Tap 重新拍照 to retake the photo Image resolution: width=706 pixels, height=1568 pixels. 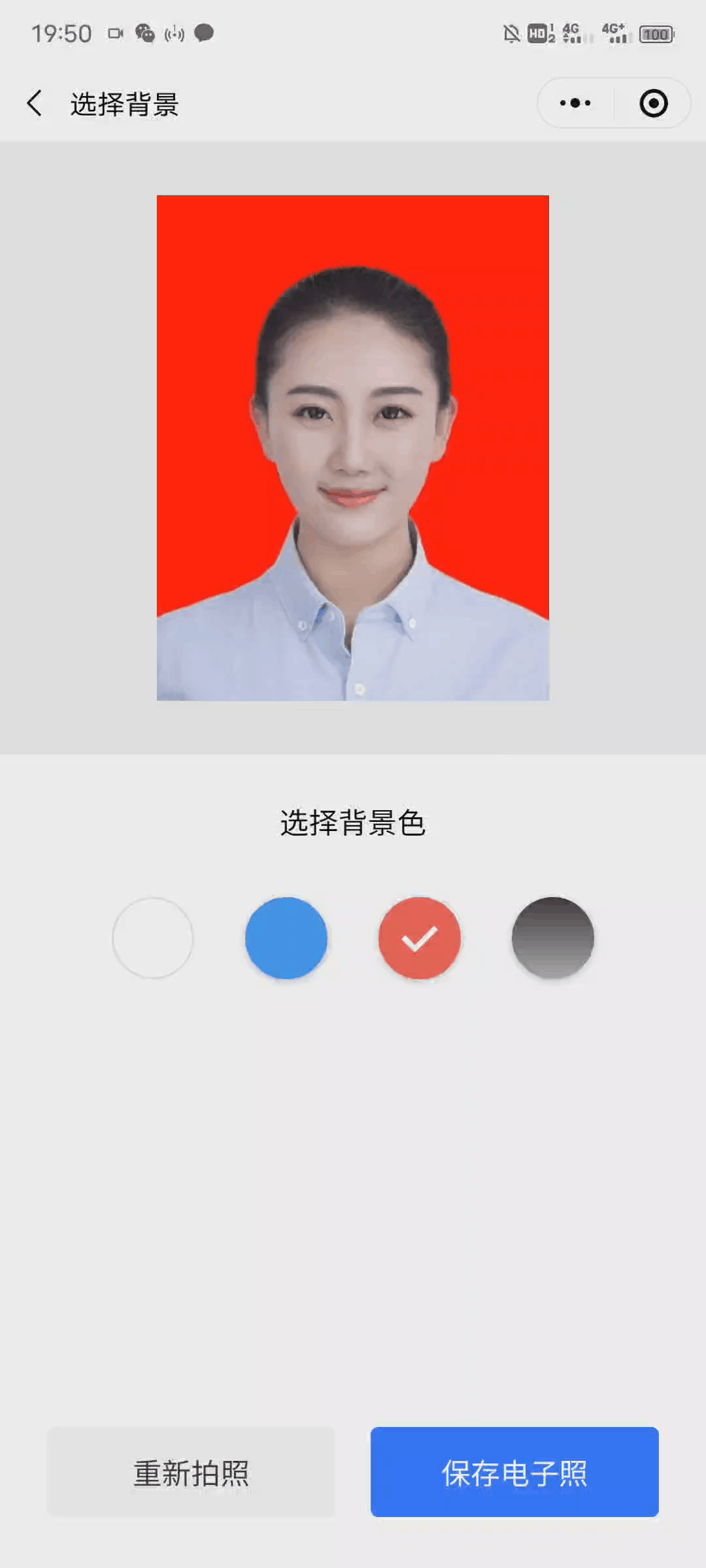pyautogui.click(x=191, y=1473)
